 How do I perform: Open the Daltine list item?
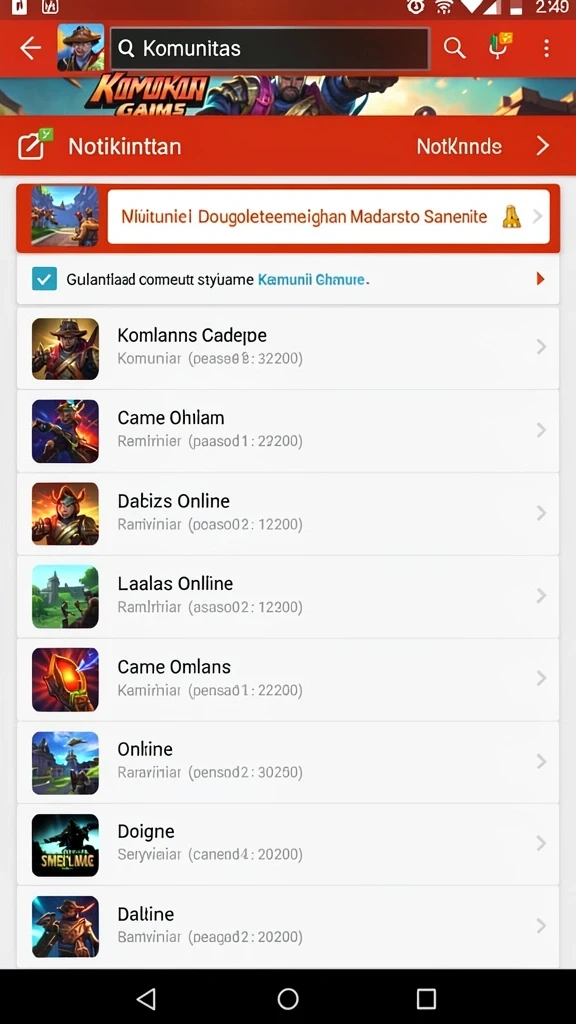click(288, 927)
